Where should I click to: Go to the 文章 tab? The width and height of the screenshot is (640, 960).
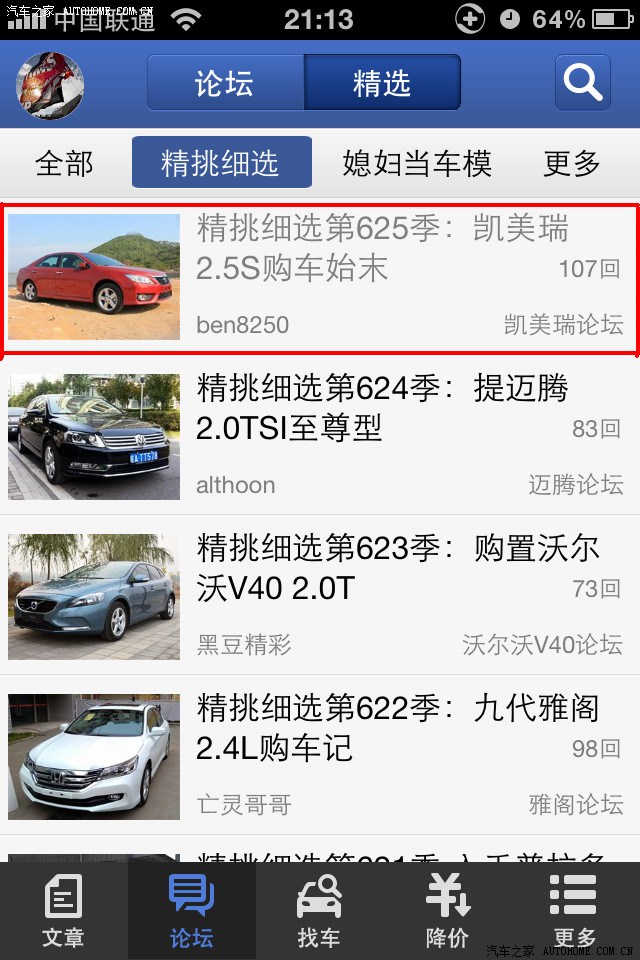(64, 910)
